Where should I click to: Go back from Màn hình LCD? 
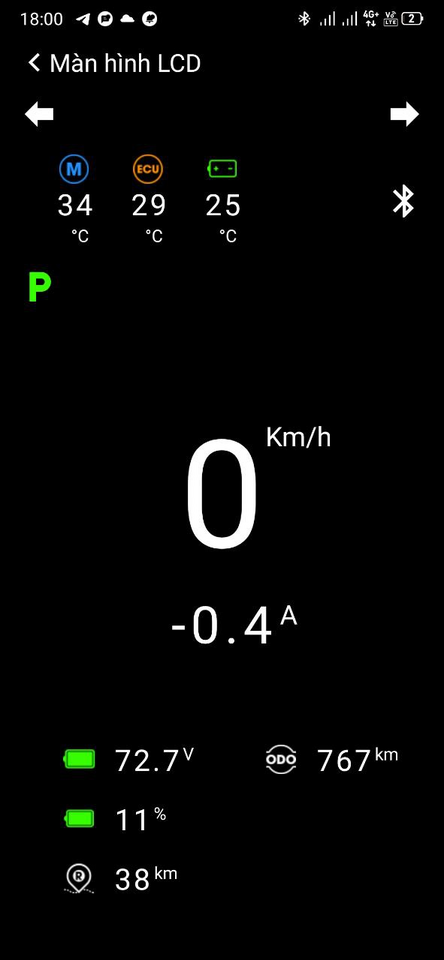34,63
